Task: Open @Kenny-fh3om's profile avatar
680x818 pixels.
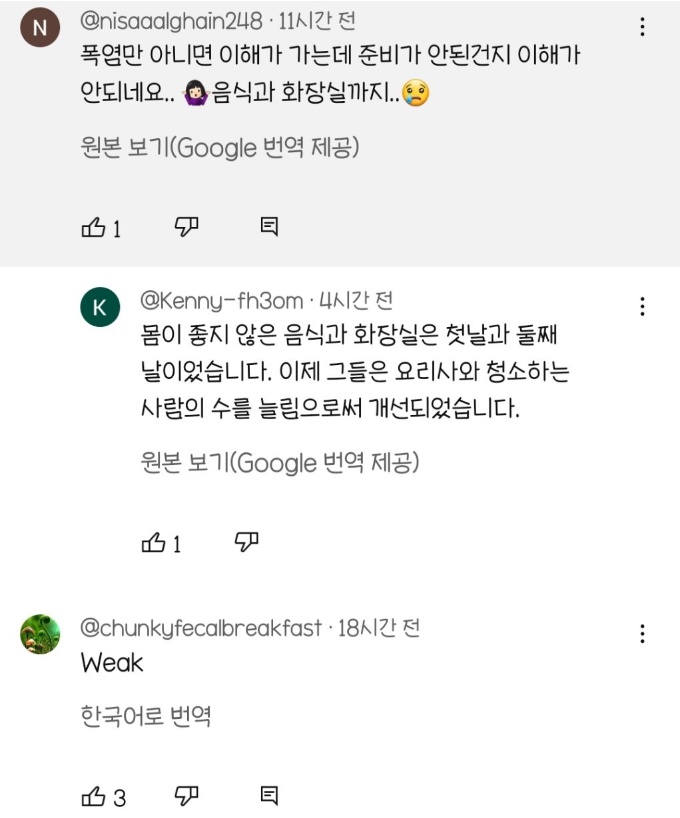Action: pyautogui.click(x=100, y=308)
